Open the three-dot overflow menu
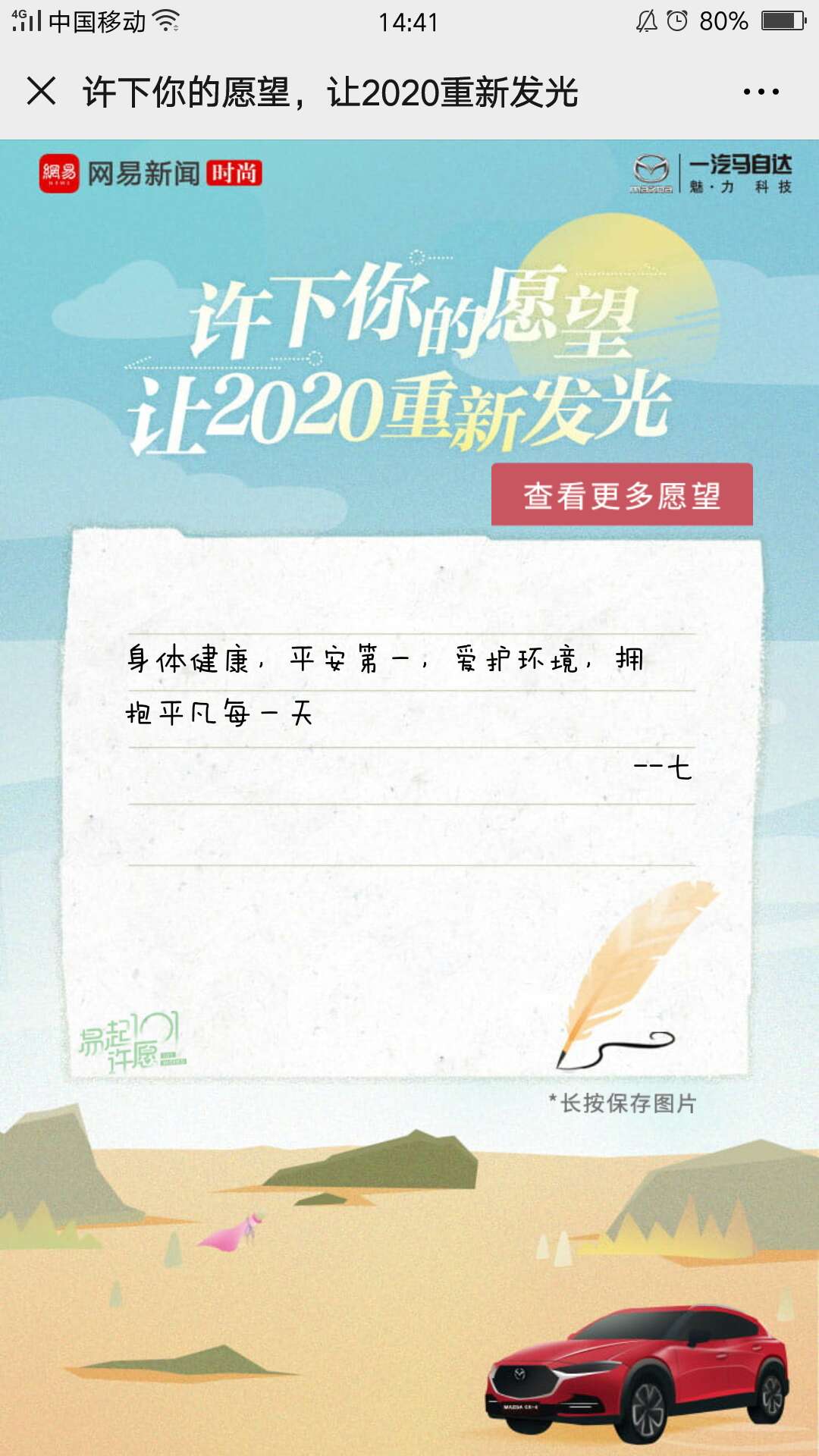The image size is (819, 1456). click(761, 92)
